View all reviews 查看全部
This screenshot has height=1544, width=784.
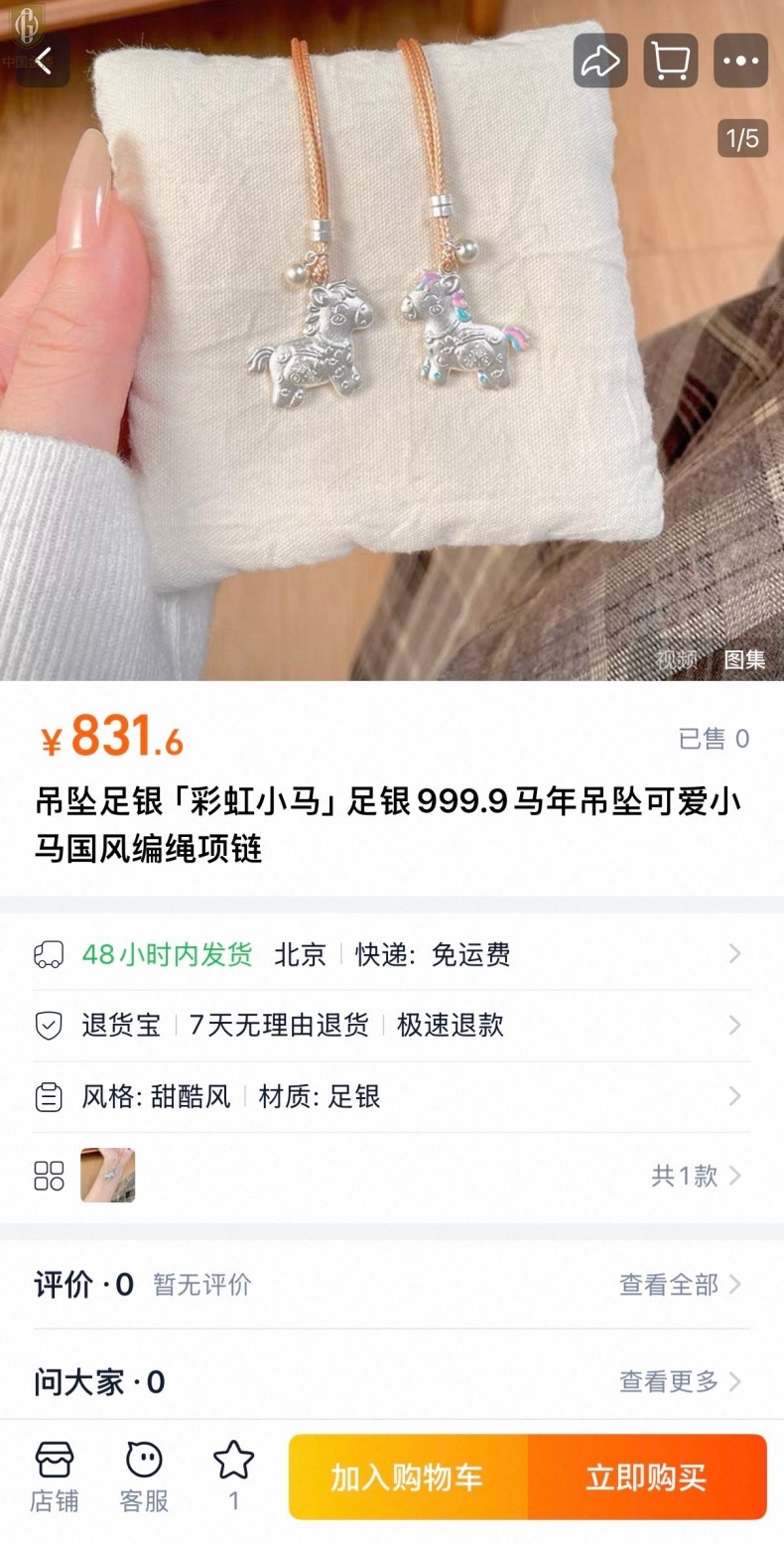[x=680, y=1284]
